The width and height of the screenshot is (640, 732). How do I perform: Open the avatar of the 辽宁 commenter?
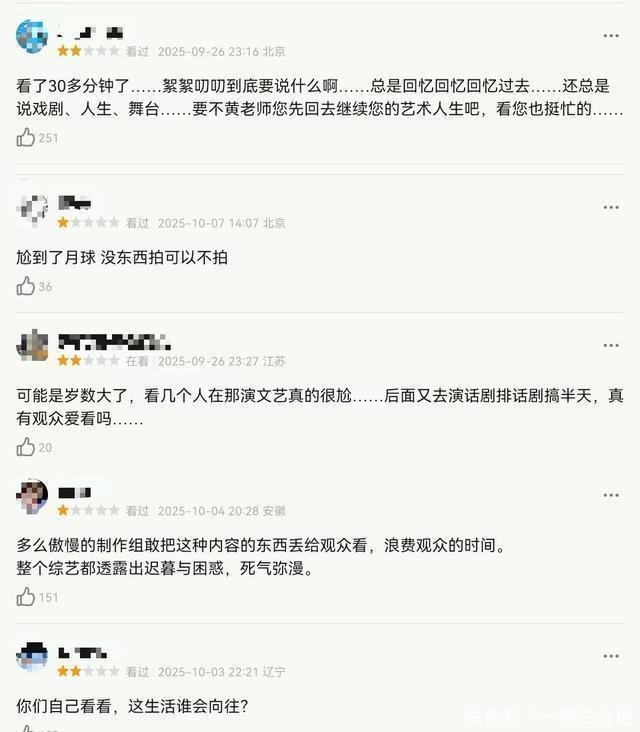coord(32,656)
